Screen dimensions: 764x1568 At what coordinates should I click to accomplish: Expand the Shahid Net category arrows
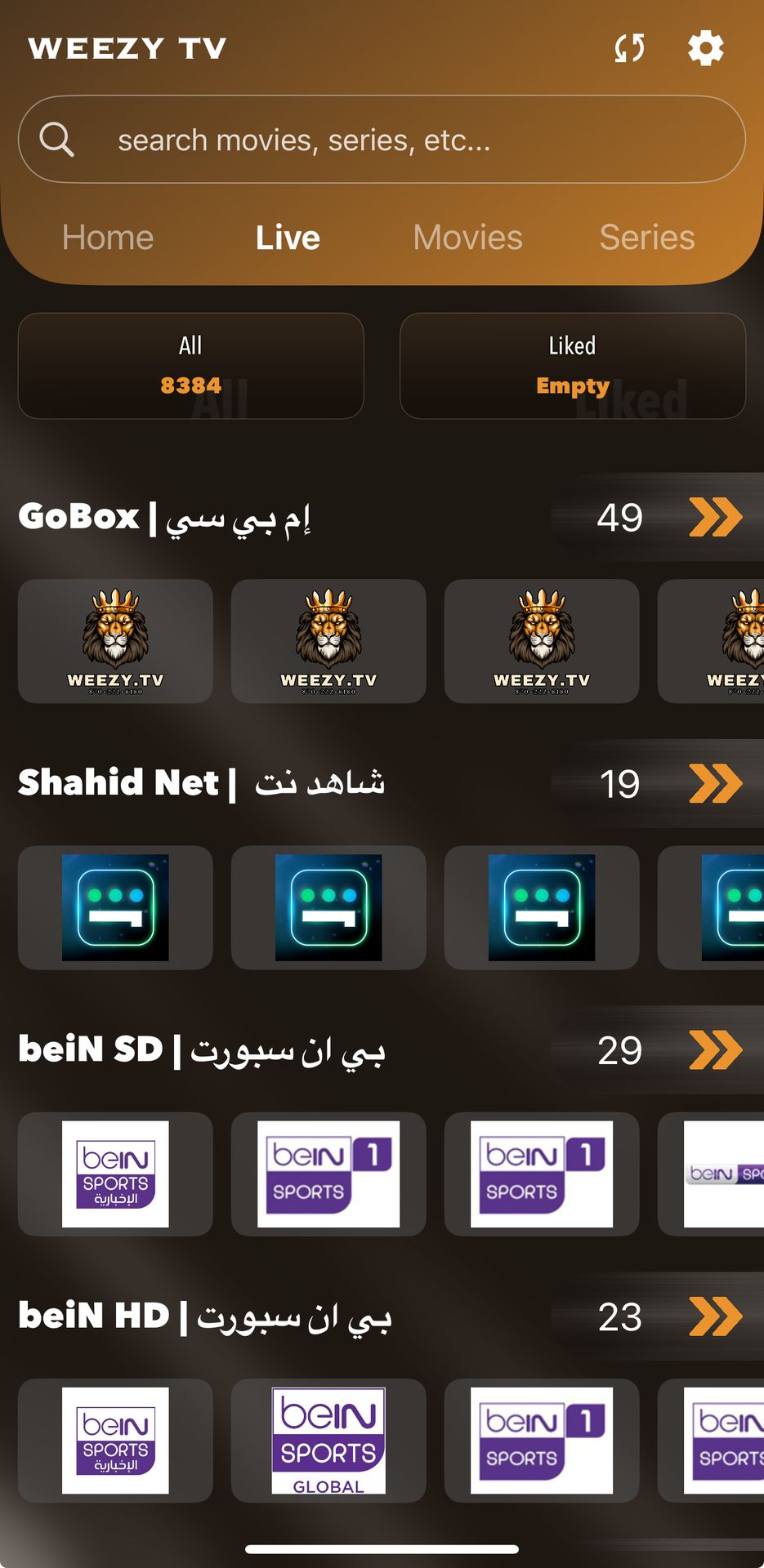pyautogui.click(x=715, y=784)
